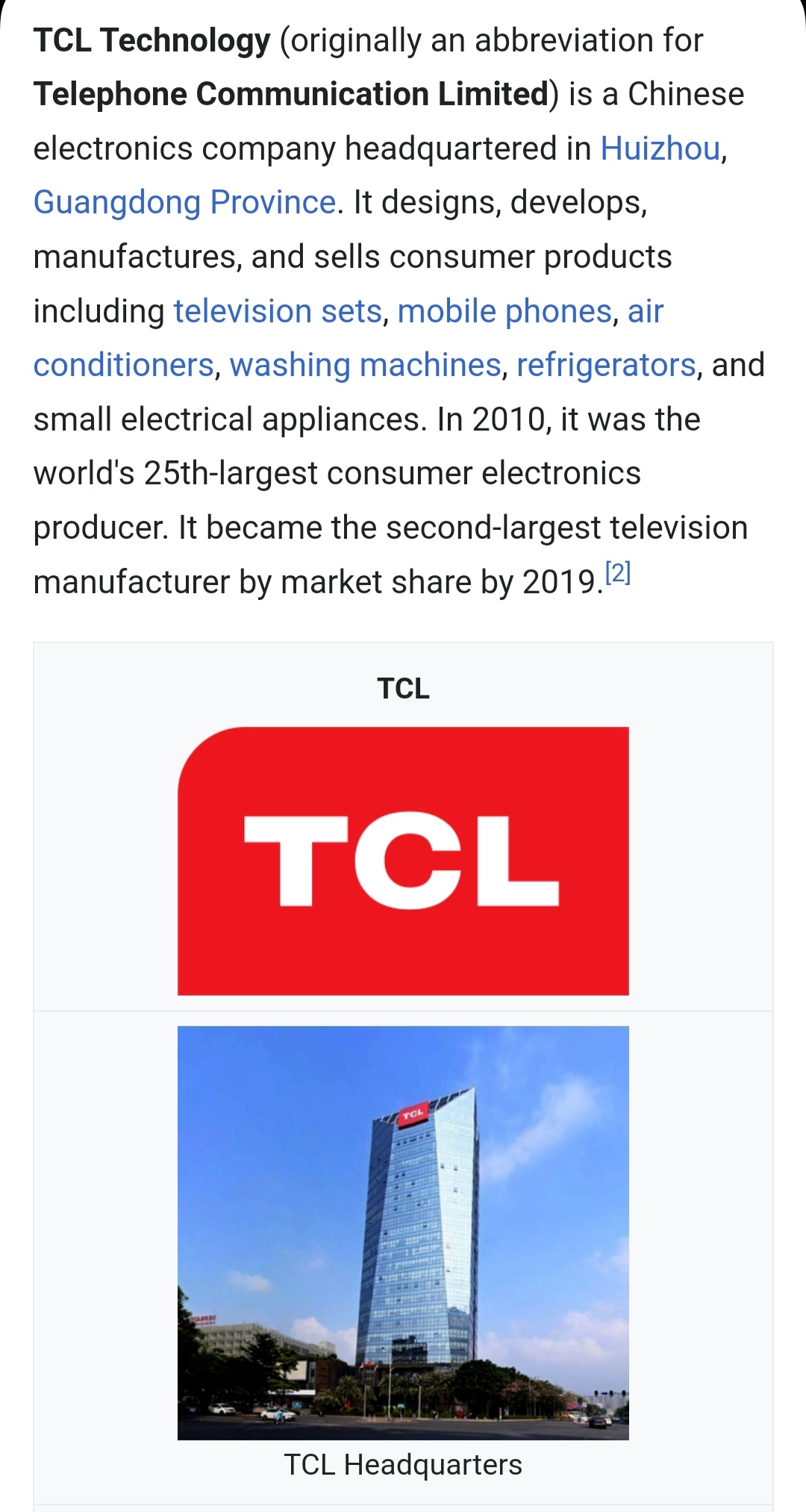Jump to citation reference [2]
Viewport: 806px width, 1512px height.
tap(618, 573)
